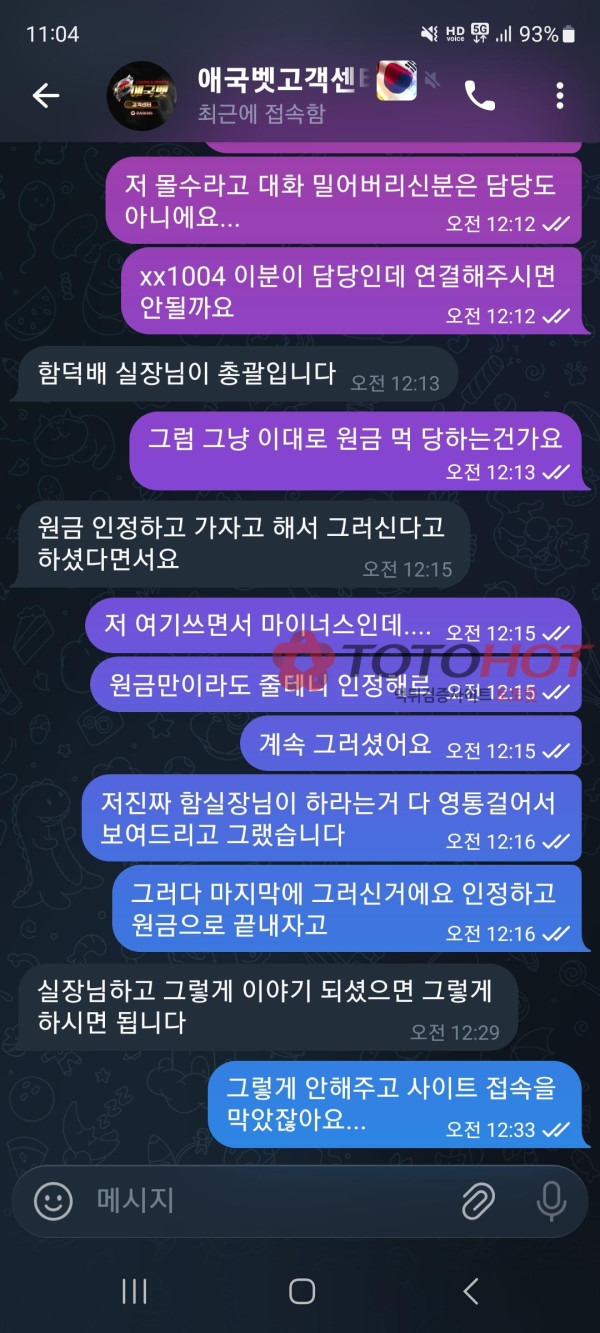This screenshot has height=1333, width=600.
Task: Start a voice call with this contact
Action: (480, 96)
